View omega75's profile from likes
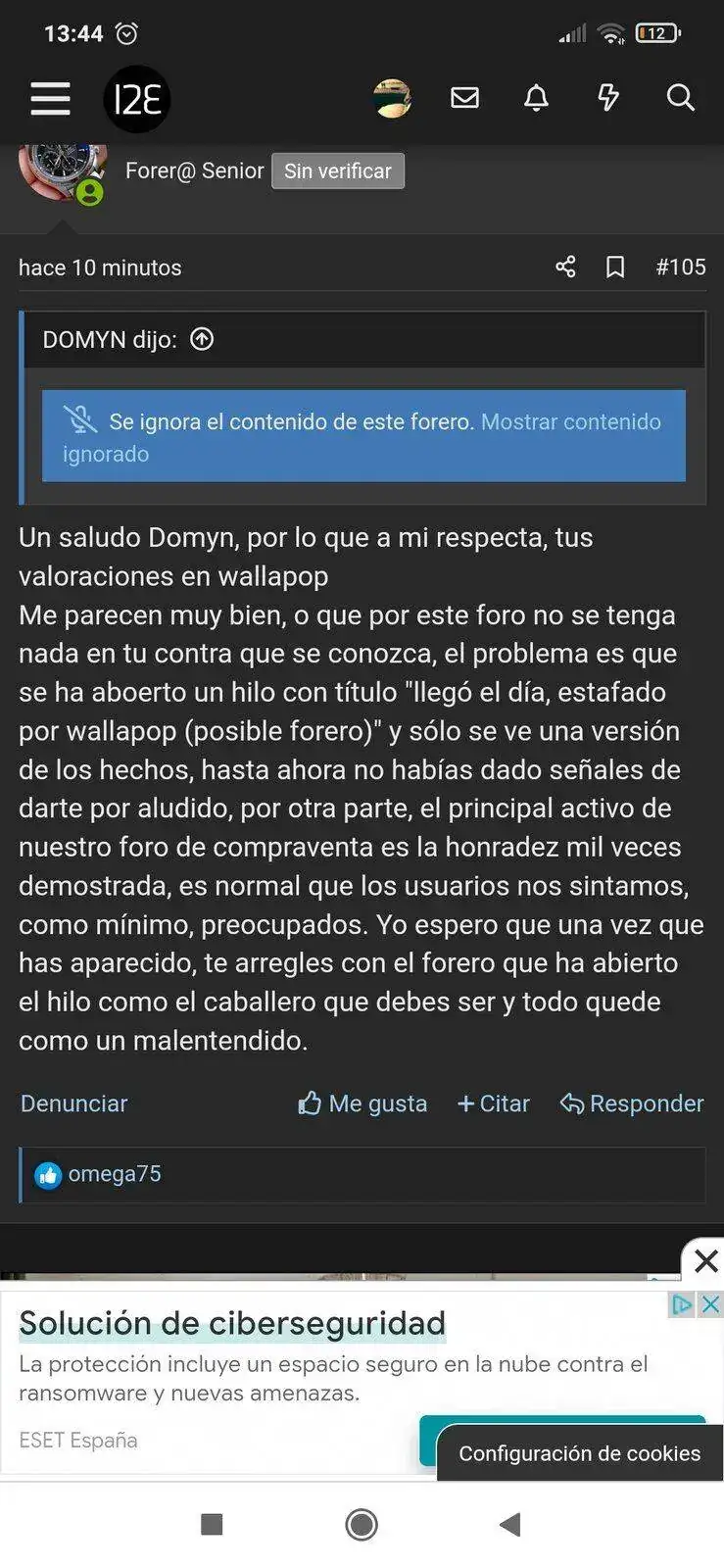The height and width of the screenshot is (1568, 724). pyautogui.click(x=115, y=1174)
